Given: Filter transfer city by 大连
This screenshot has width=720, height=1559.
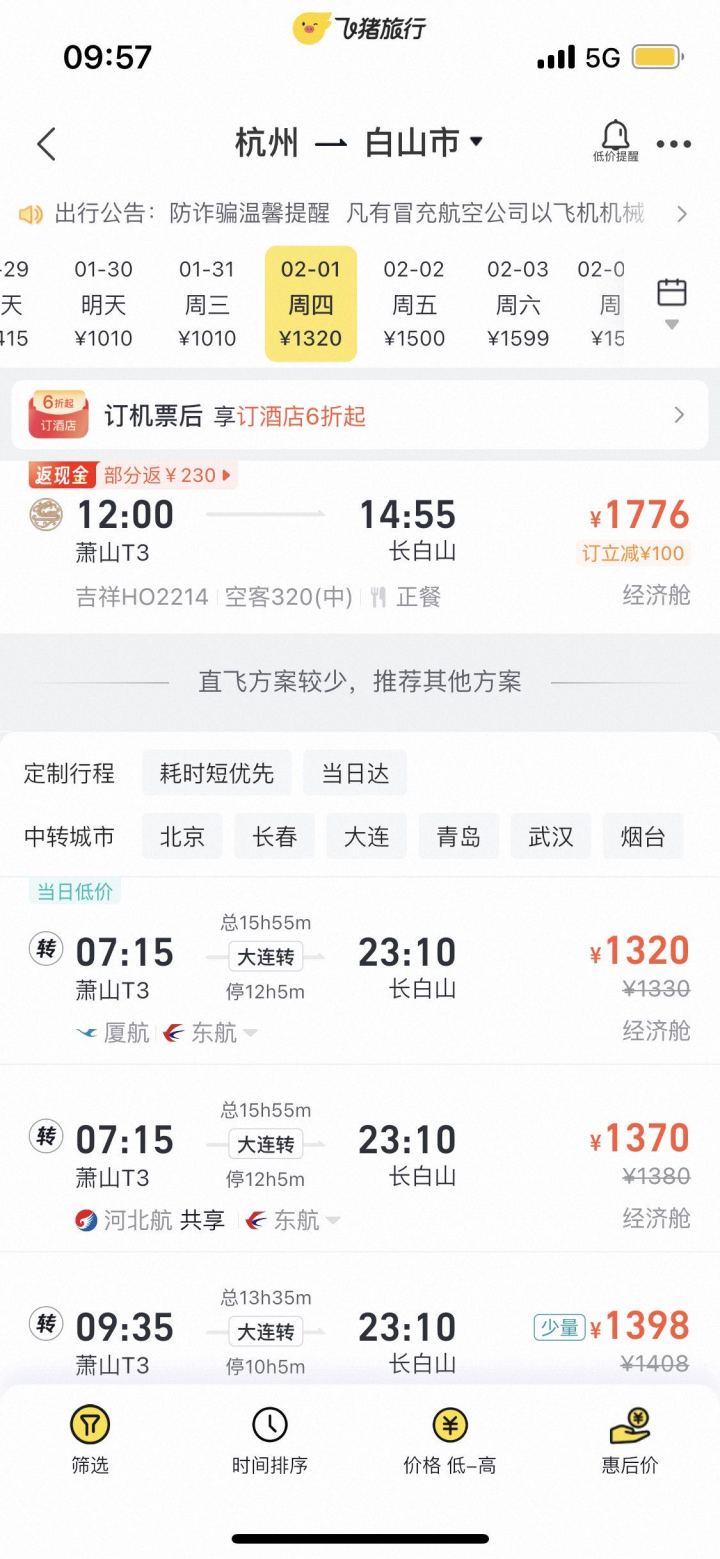Looking at the screenshot, I should (x=366, y=836).
